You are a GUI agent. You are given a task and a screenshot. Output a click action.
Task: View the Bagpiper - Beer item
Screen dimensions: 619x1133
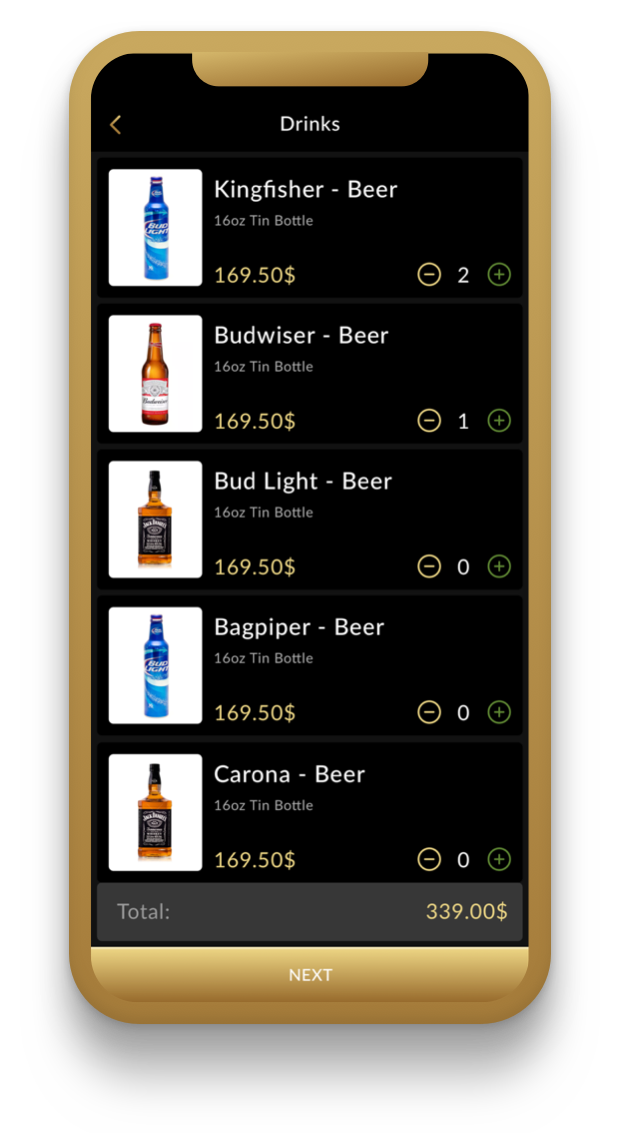(299, 628)
